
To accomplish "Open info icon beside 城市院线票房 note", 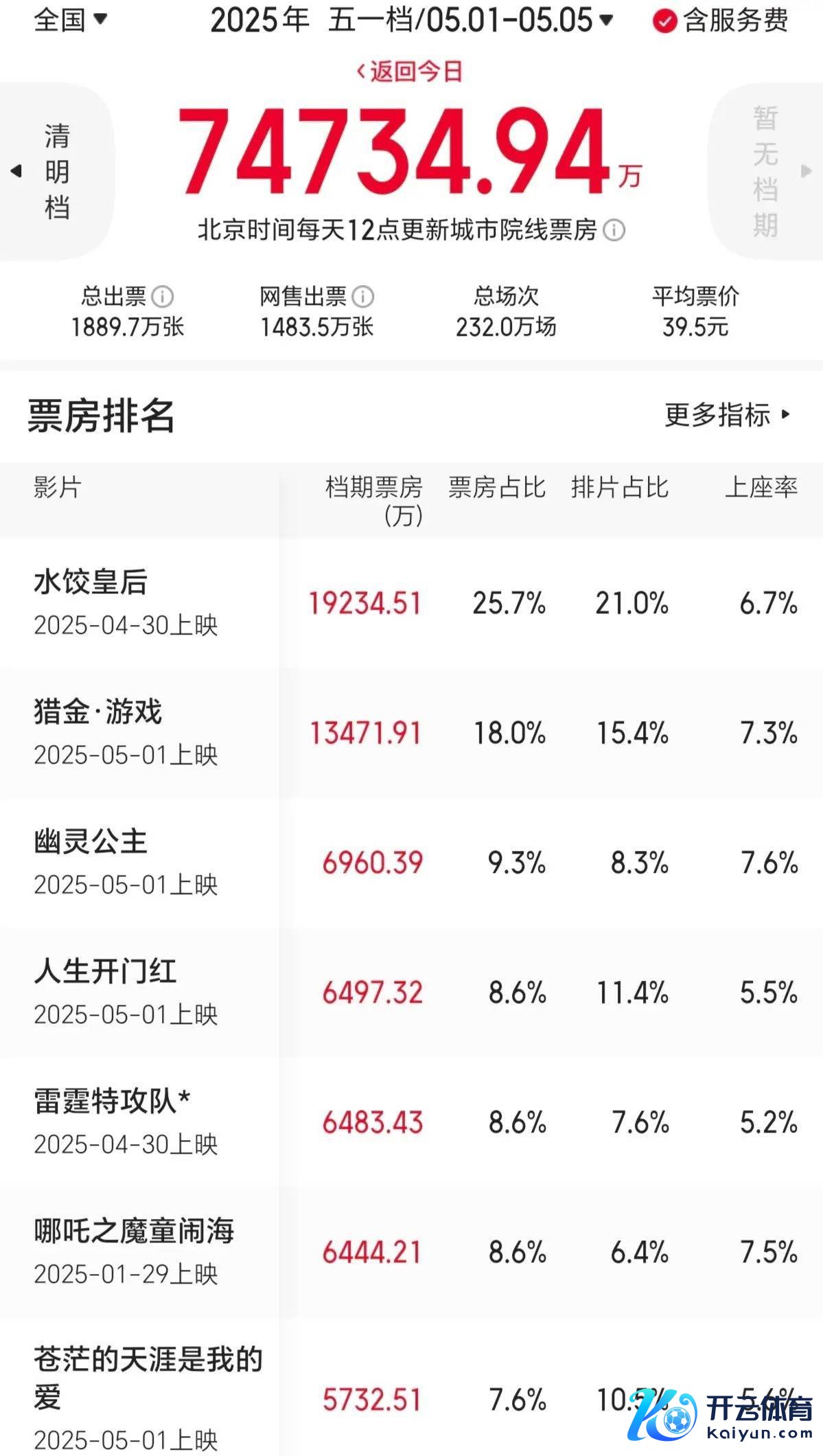I will coord(614,230).
